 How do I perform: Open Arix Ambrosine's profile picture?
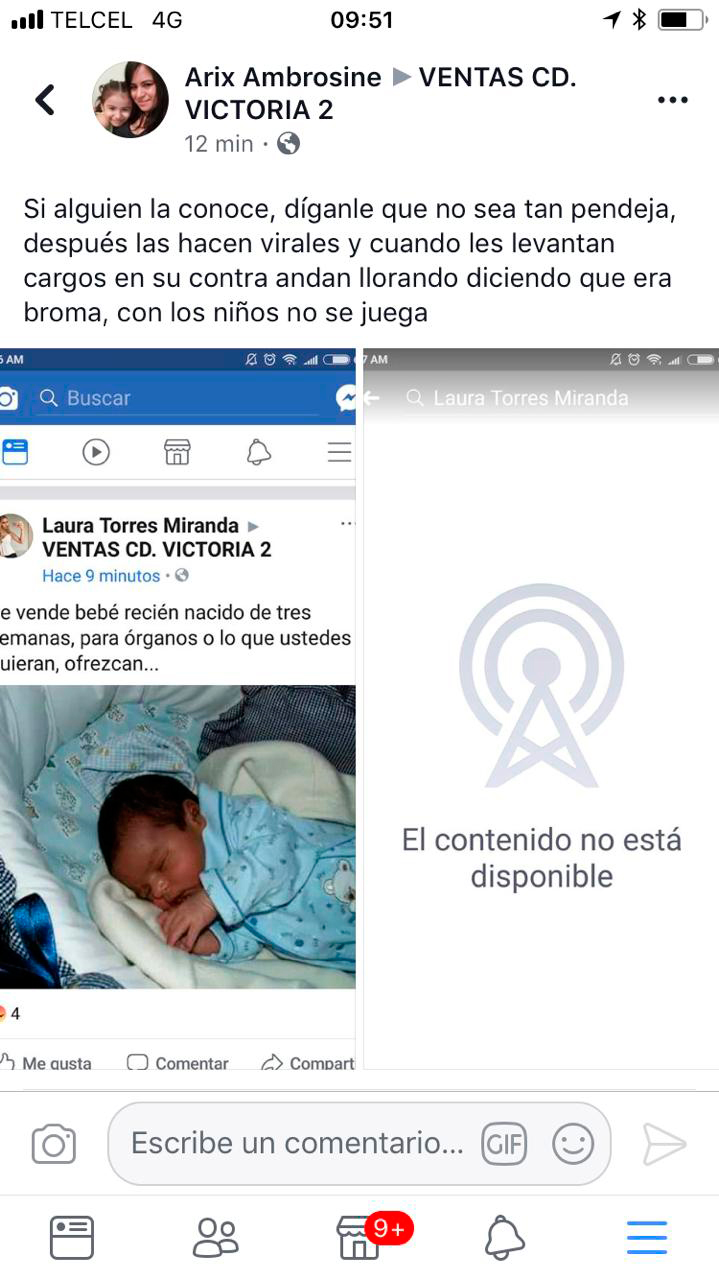pos(130,100)
